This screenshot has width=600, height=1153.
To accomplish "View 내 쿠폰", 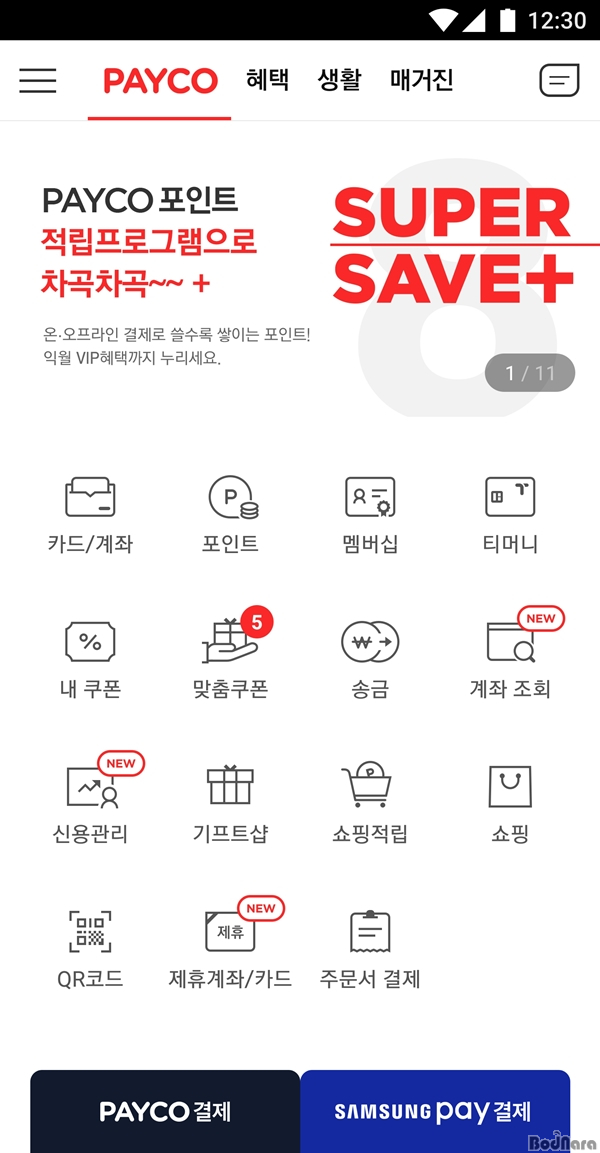I will 90,659.
